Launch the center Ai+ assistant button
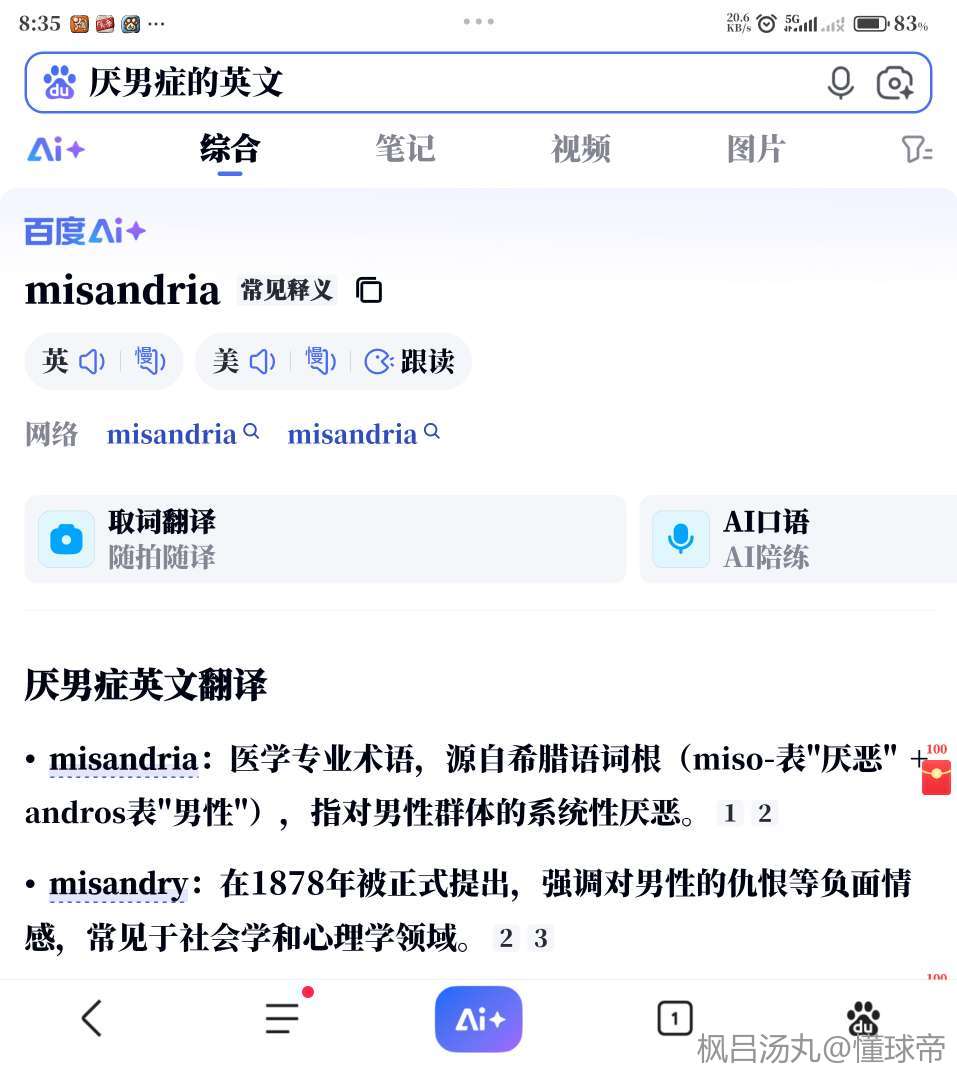This screenshot has width=957, height=1077. tap(478, 1019)
